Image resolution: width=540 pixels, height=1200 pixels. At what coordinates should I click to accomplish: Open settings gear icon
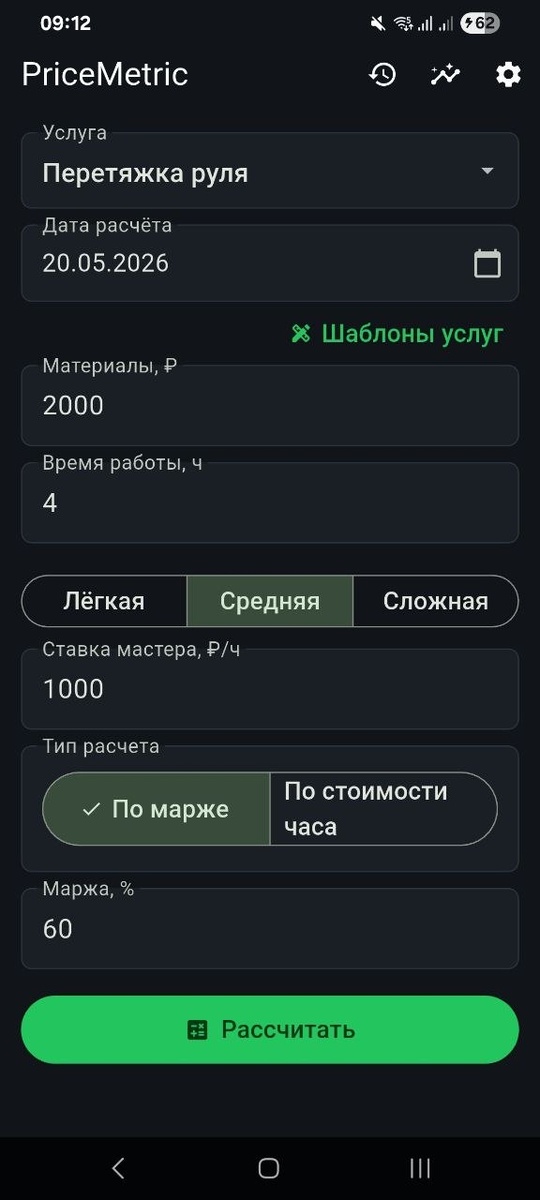click(x=508, y=75)
